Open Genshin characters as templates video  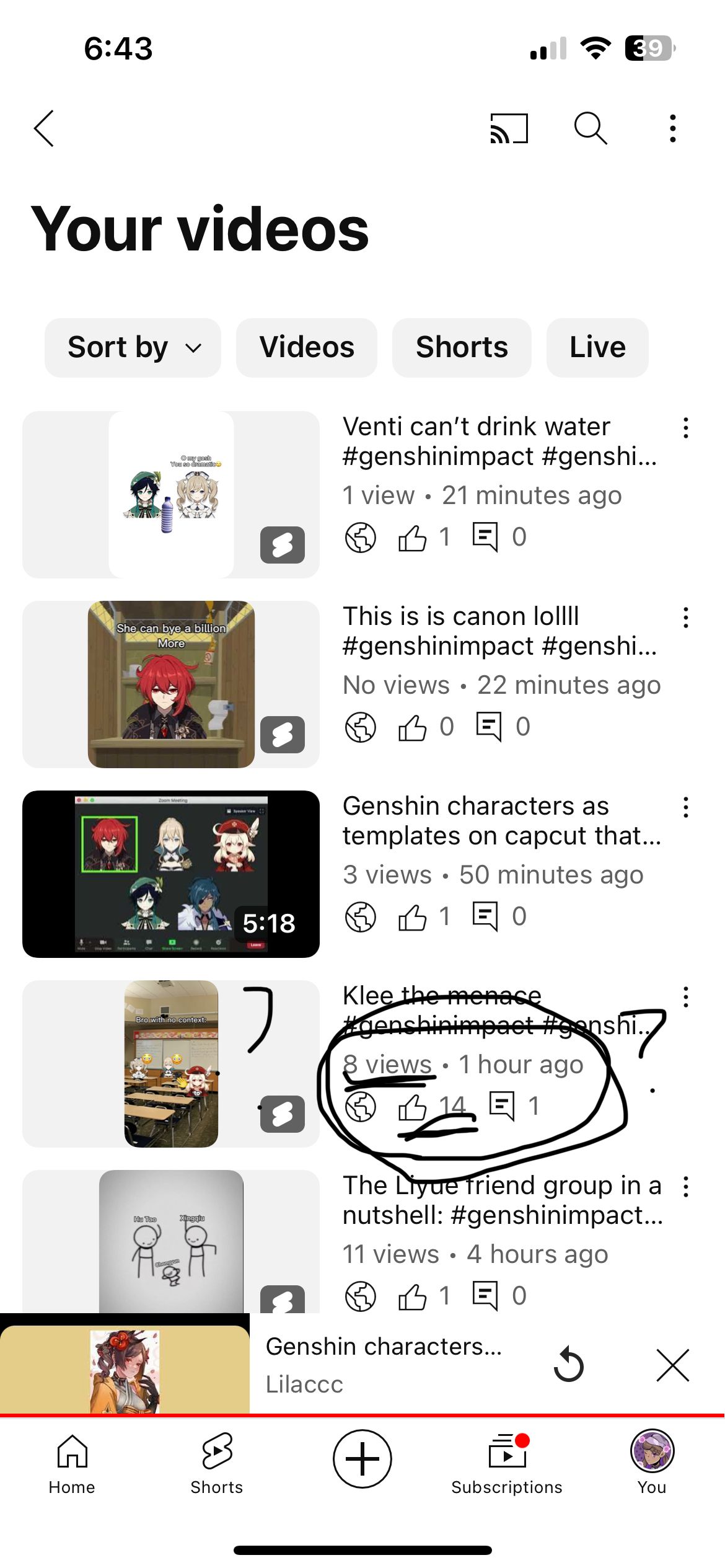(x=171, y=874)
